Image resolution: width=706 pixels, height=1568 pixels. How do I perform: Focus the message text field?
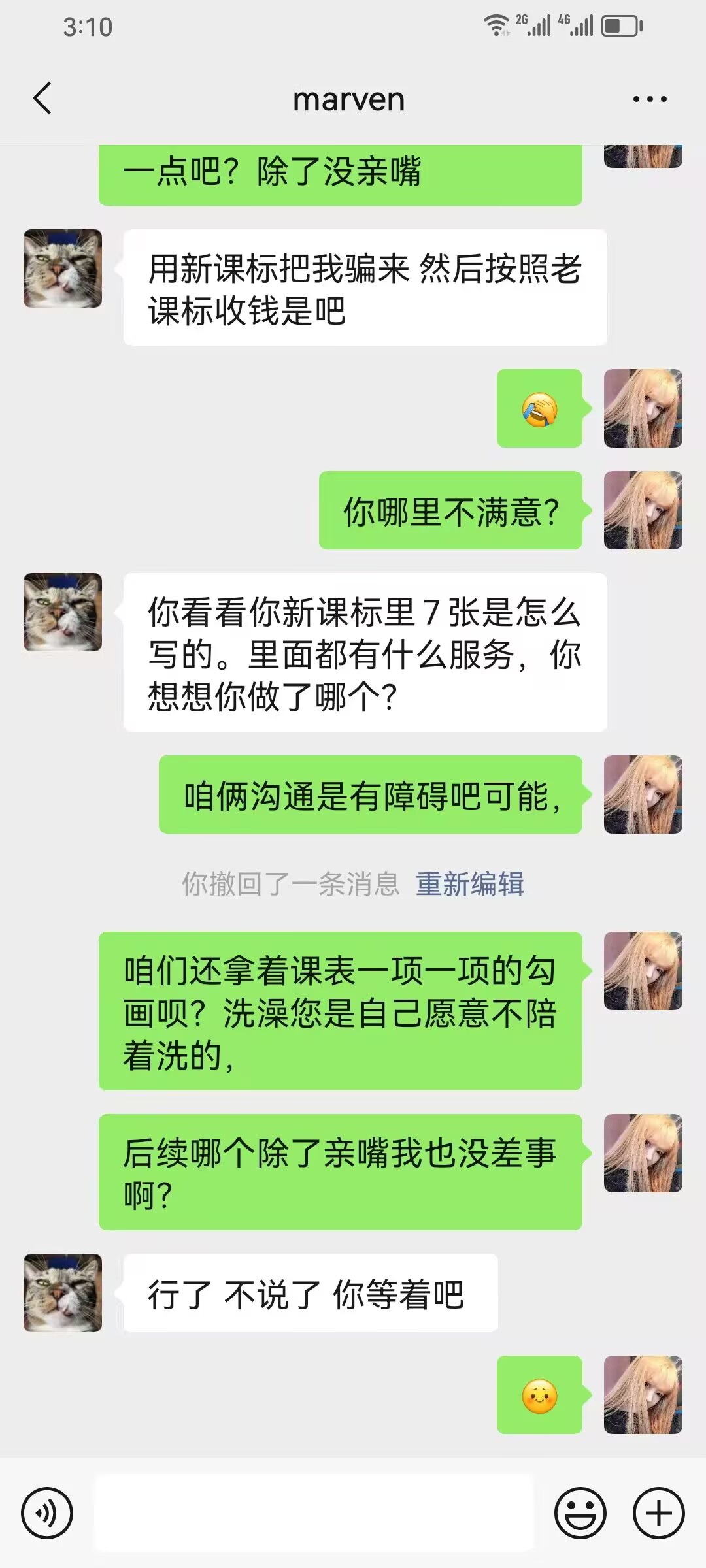(314, 1513)
